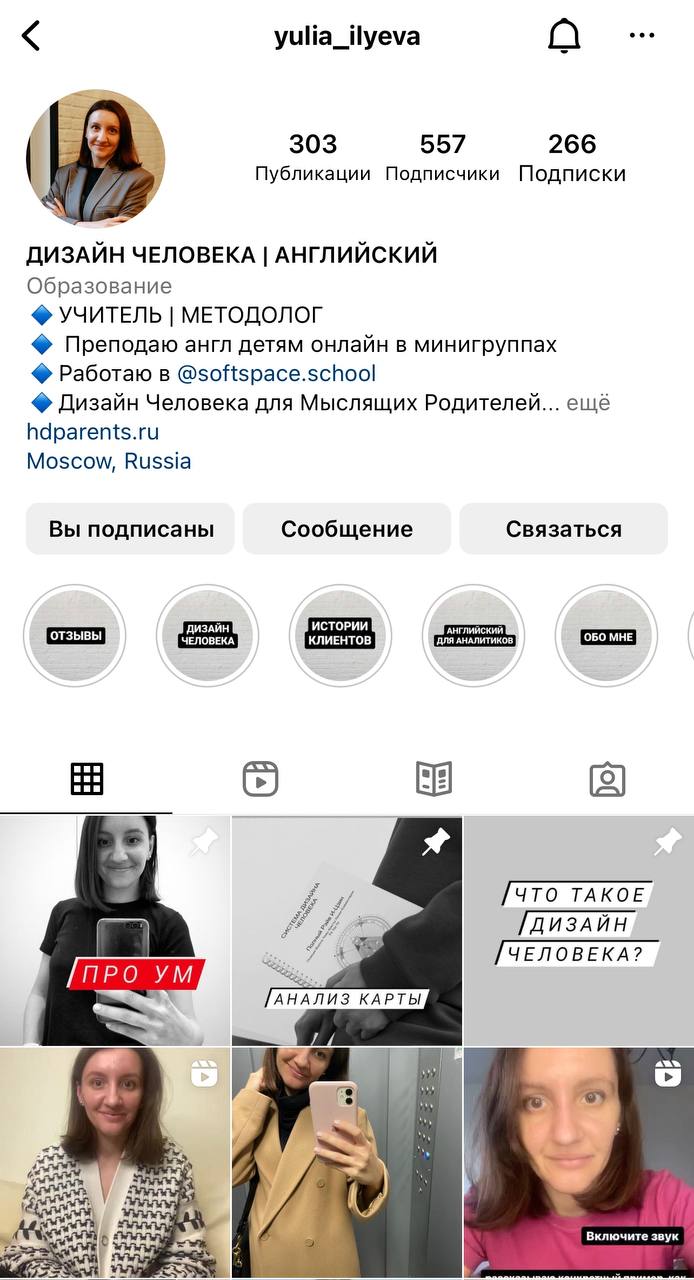Viewport: 694px width, 1280px height.
Task: Tap the Связаться contact button
Action: click(563, 529)
